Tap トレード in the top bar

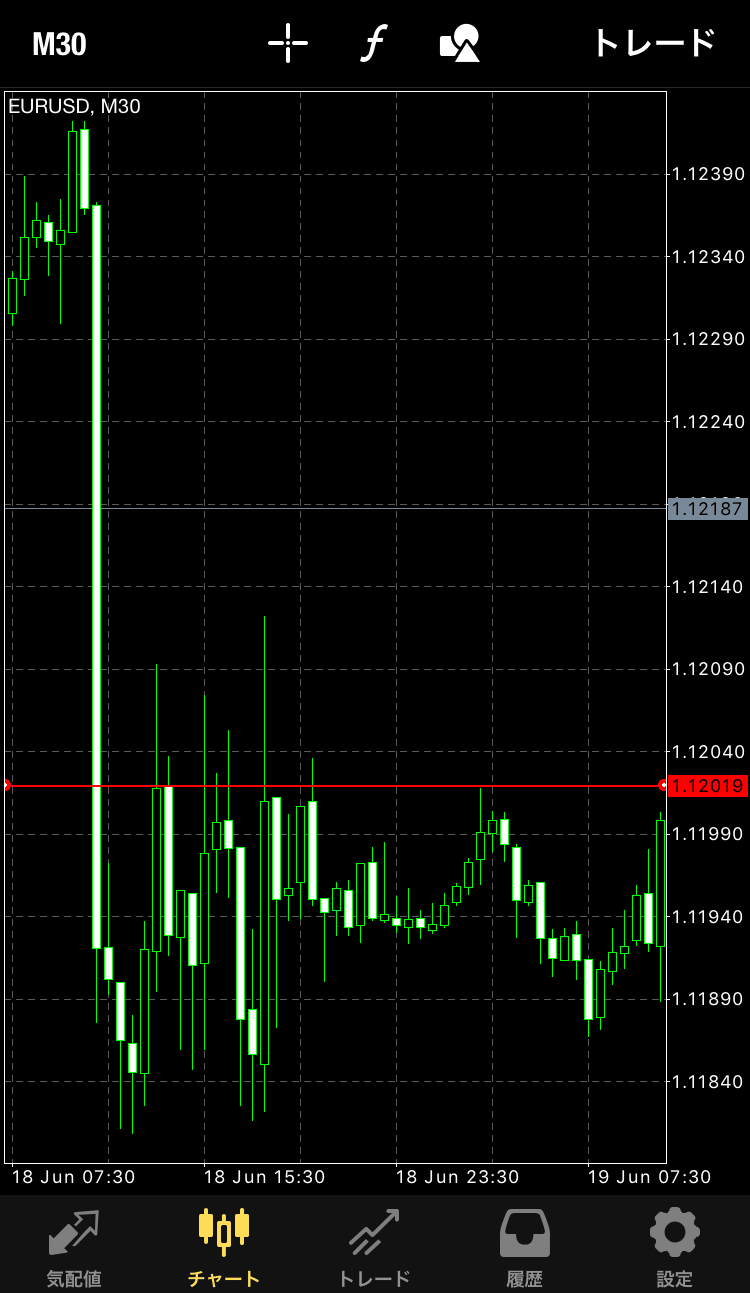(654, 43)
